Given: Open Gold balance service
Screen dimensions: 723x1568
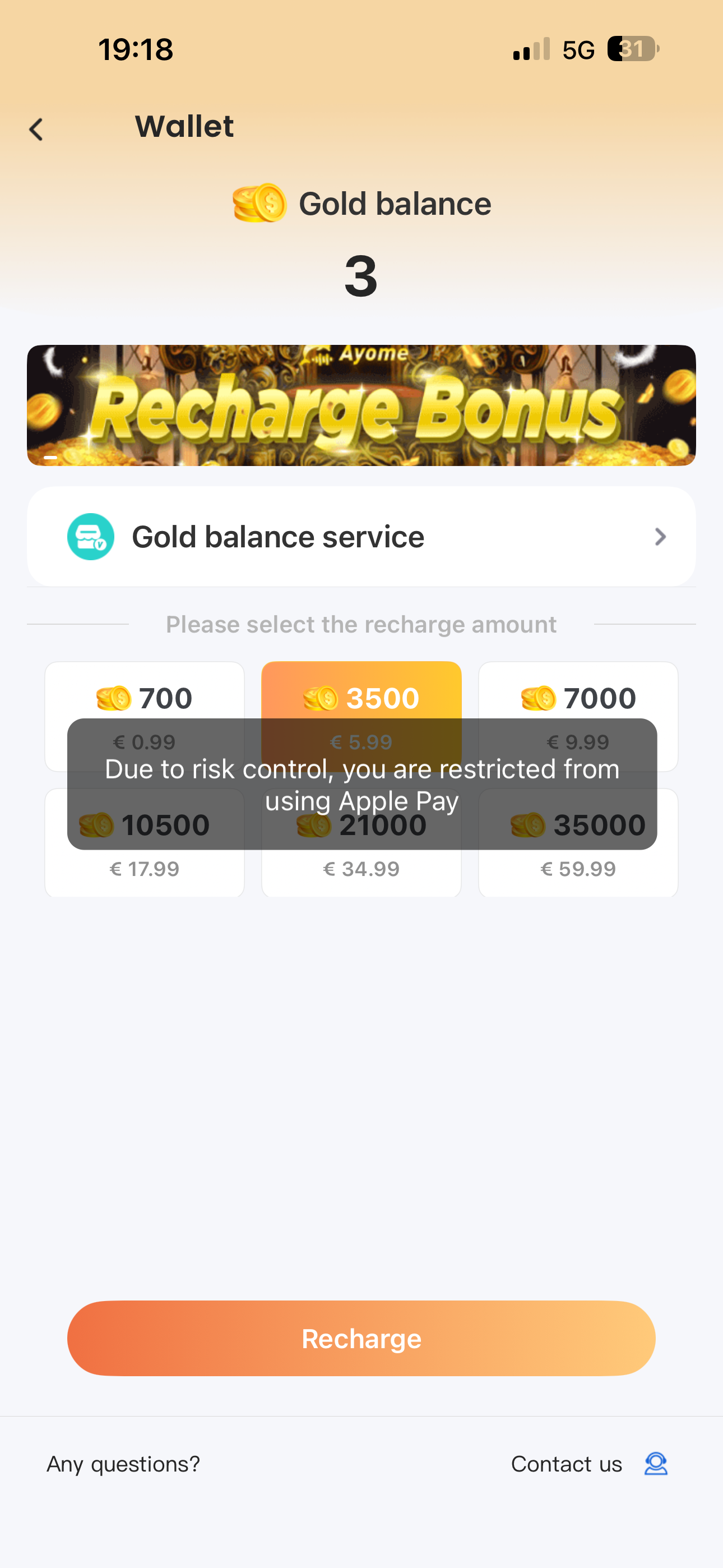Looking at the screenshot, I should coord(361,536).
